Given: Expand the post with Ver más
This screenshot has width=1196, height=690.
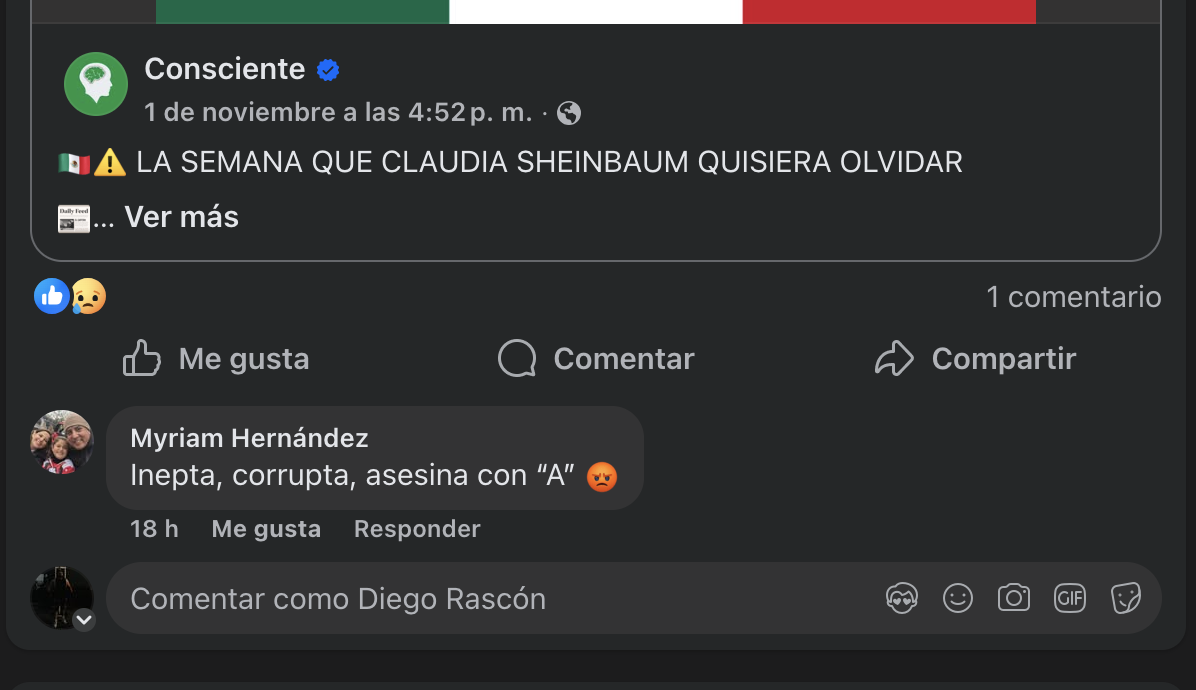Looking at the screenshot, I should tap(181, 217).
